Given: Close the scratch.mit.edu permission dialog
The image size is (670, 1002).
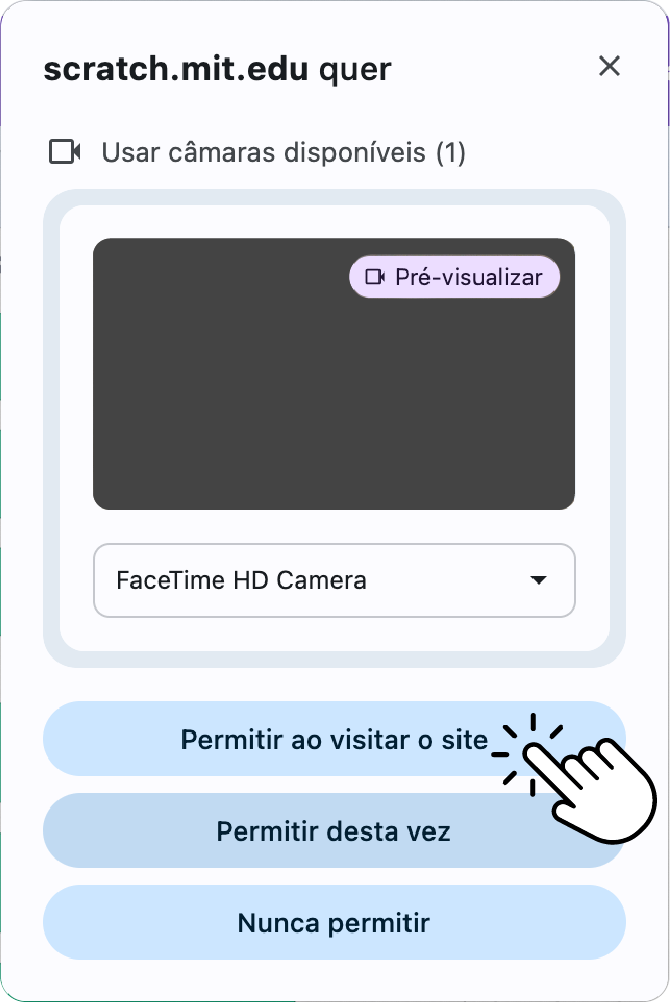Looking at the screenshot, I should tap(609, 67).
